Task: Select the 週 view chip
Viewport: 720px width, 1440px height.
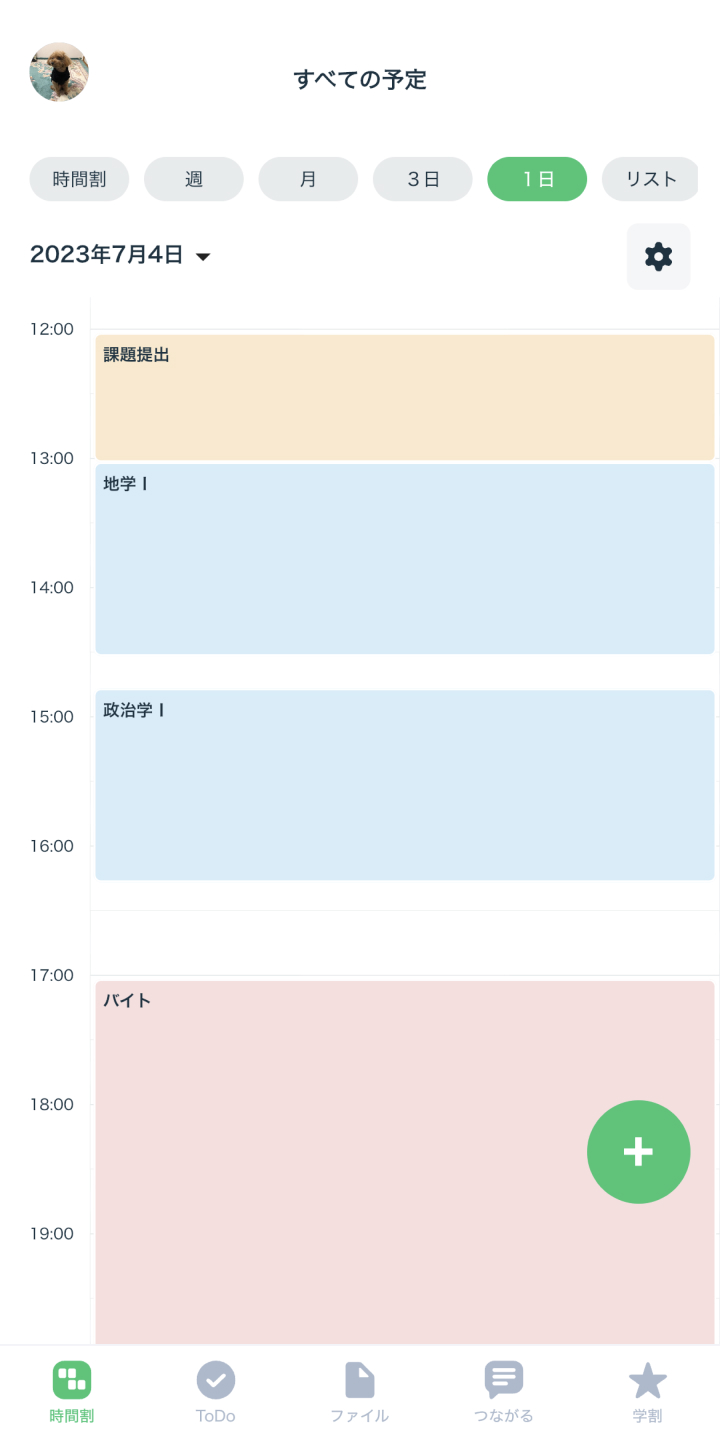Action: coord(194,179)
